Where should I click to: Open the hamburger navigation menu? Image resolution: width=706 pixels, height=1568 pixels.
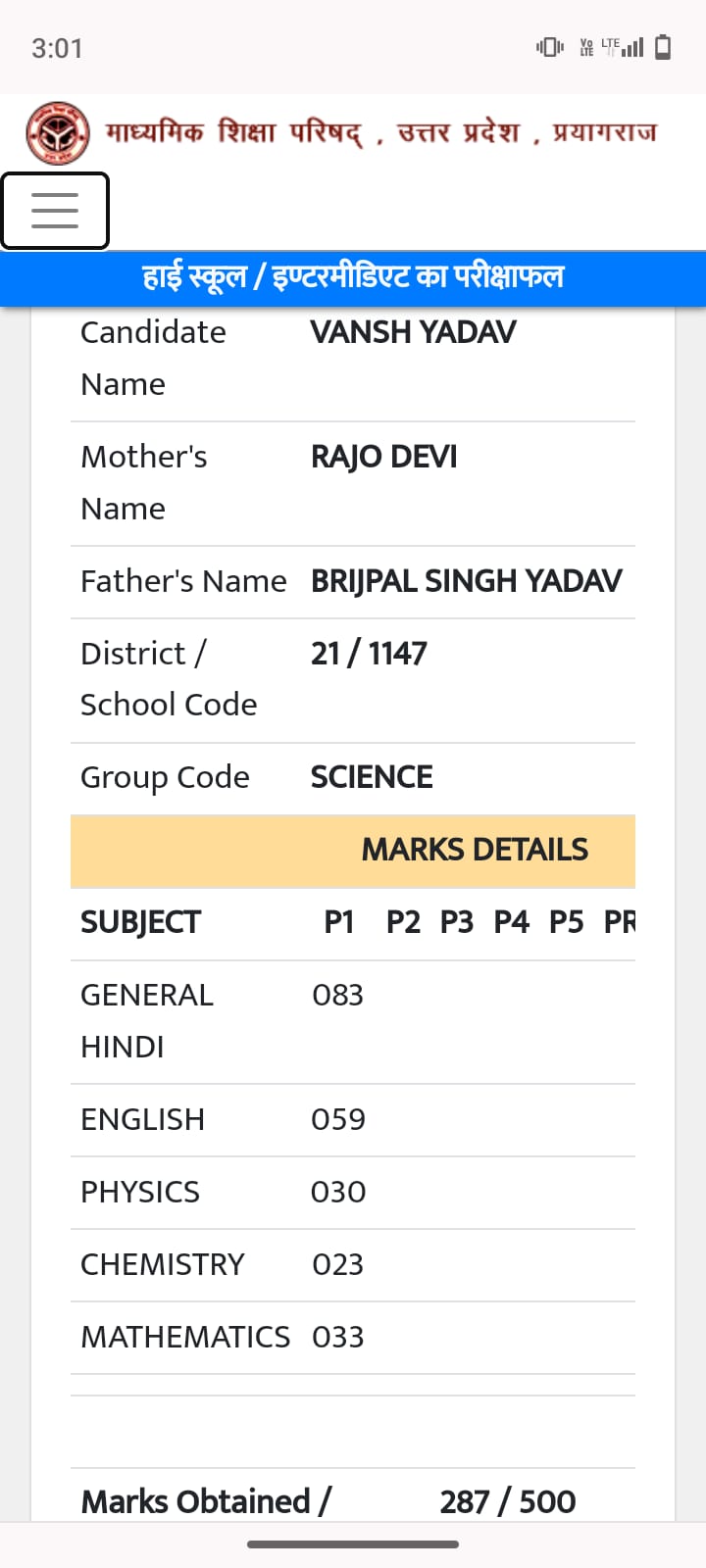click(x=55, y=211)
